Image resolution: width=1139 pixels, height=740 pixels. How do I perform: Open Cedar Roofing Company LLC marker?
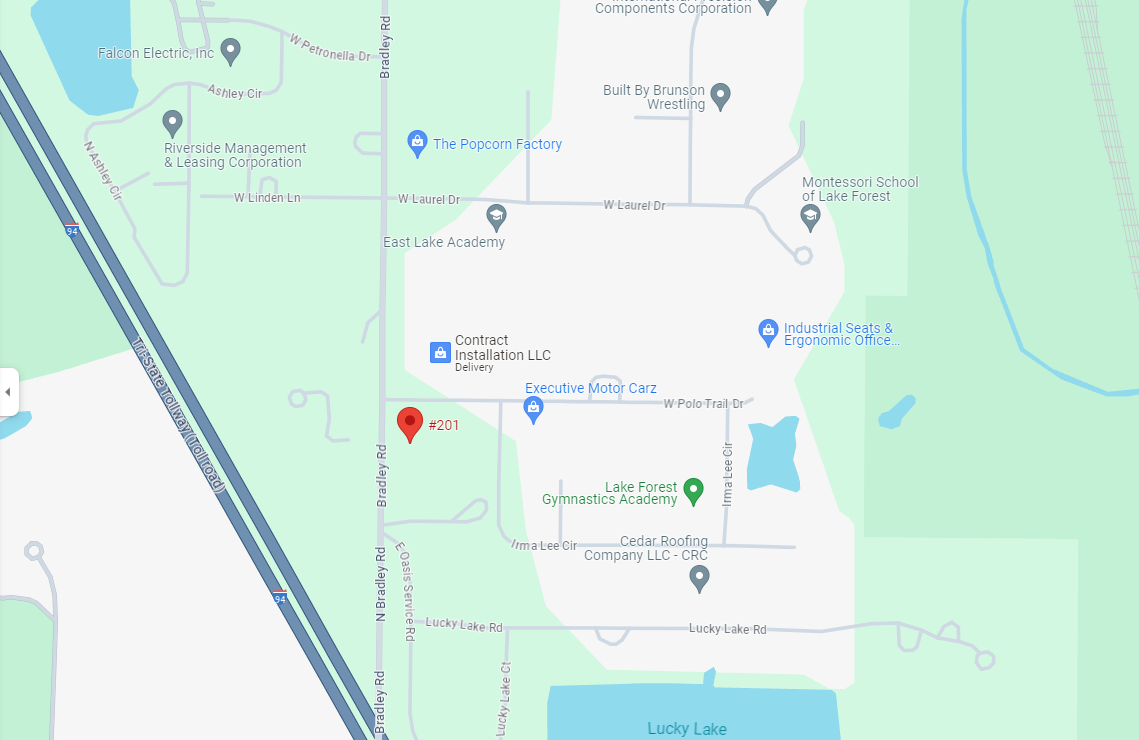tap(700, 578)
